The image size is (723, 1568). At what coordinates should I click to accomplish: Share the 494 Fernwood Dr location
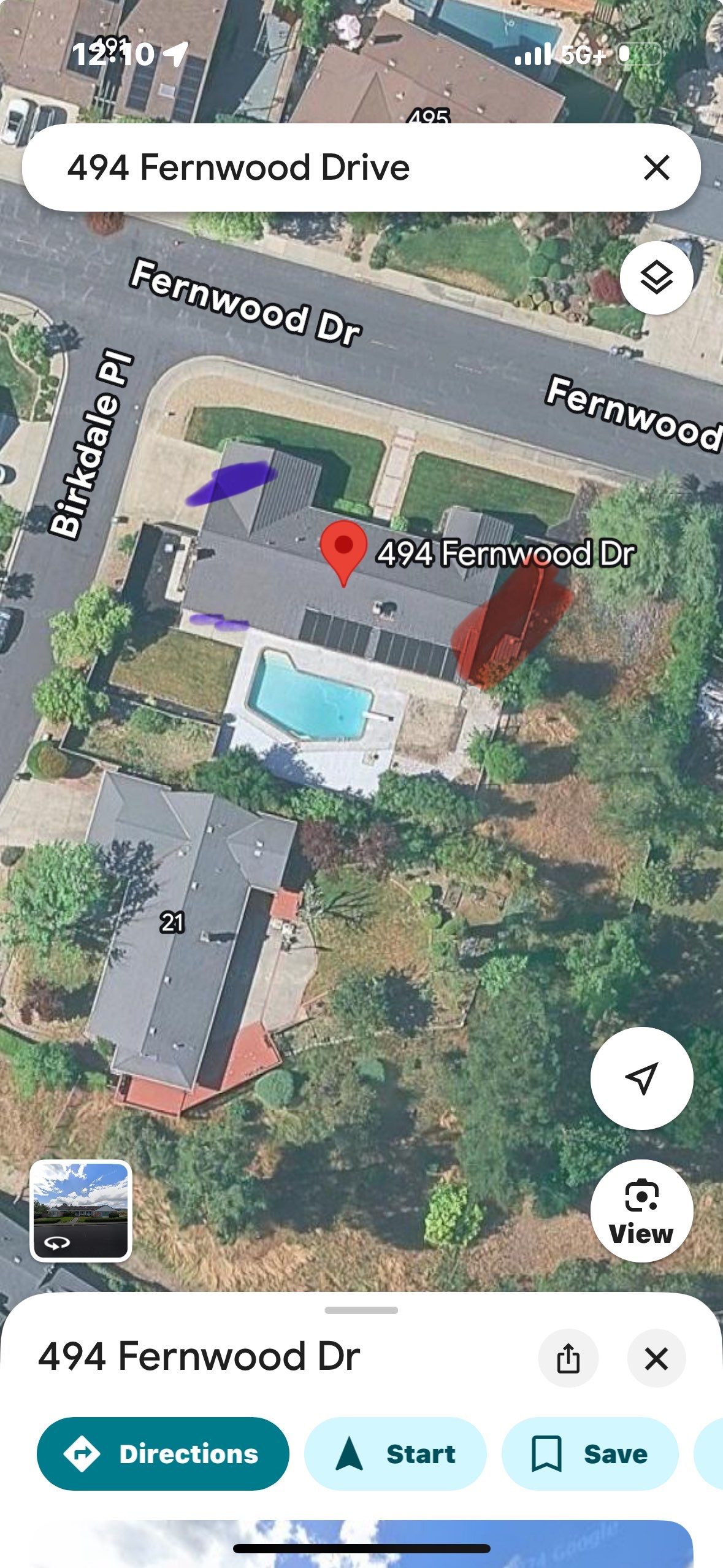568,1358
